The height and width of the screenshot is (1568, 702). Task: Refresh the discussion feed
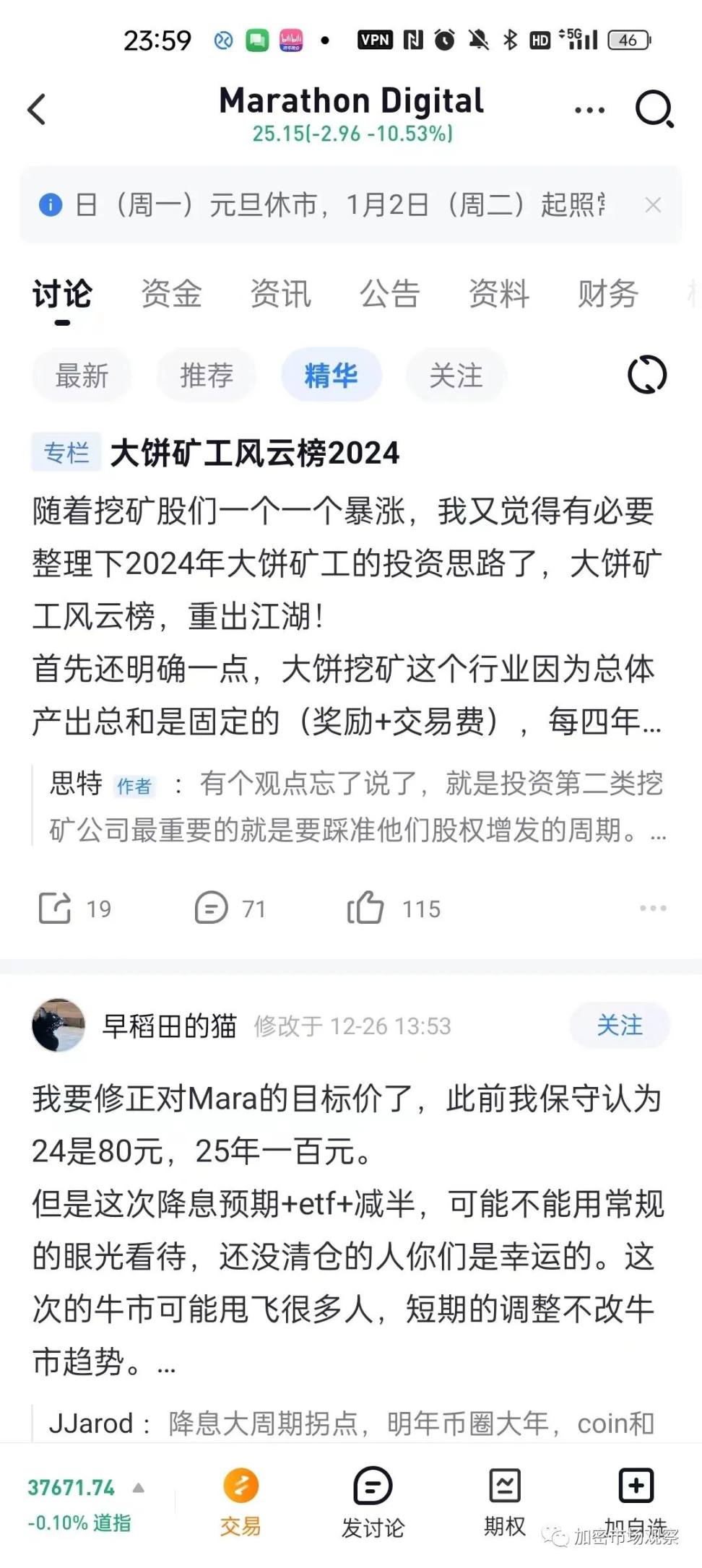click(647, 375)
